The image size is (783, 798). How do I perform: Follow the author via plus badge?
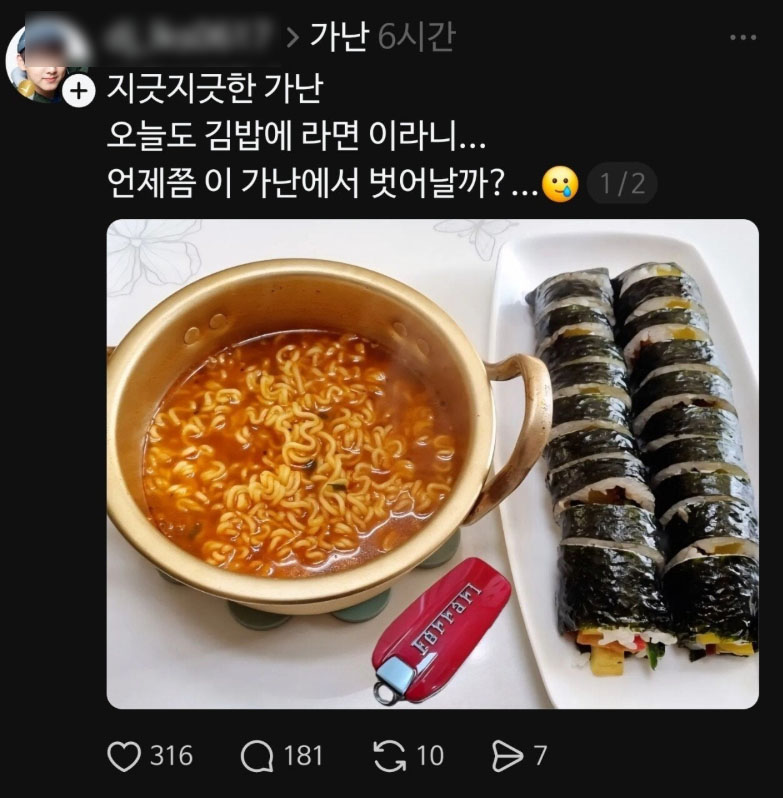(78, 93)
